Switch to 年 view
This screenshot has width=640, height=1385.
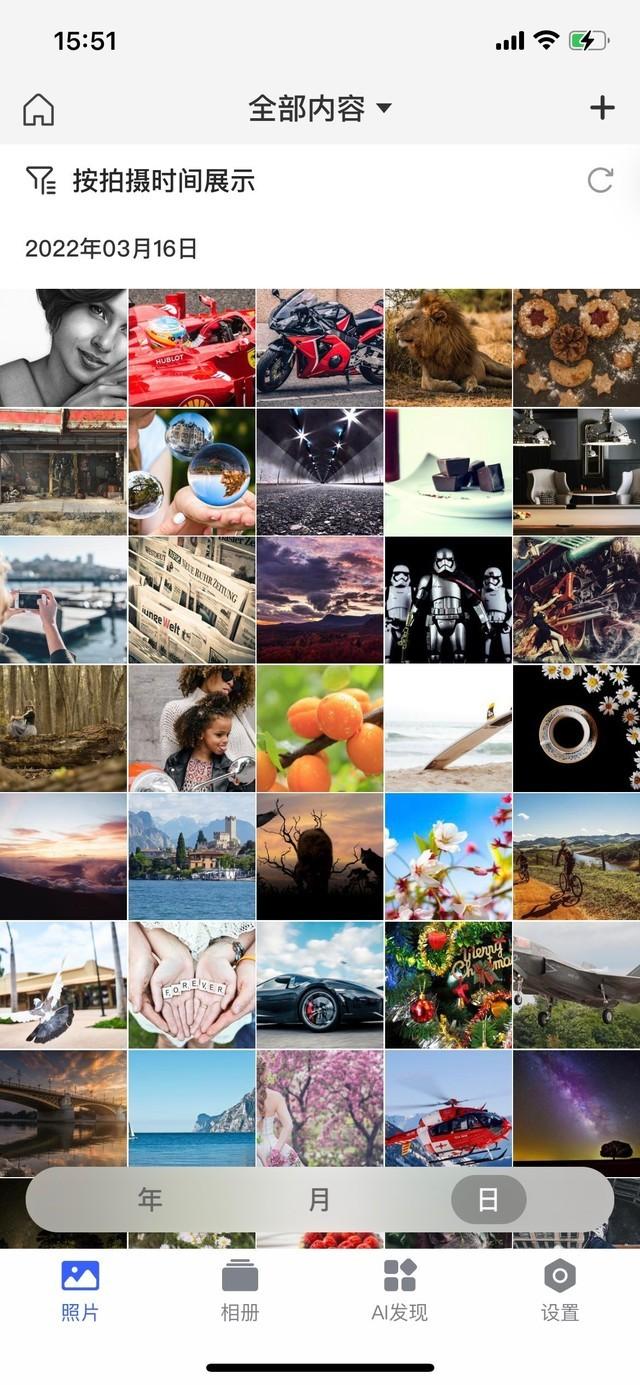pyautogui.click(x=150, y=1200)
